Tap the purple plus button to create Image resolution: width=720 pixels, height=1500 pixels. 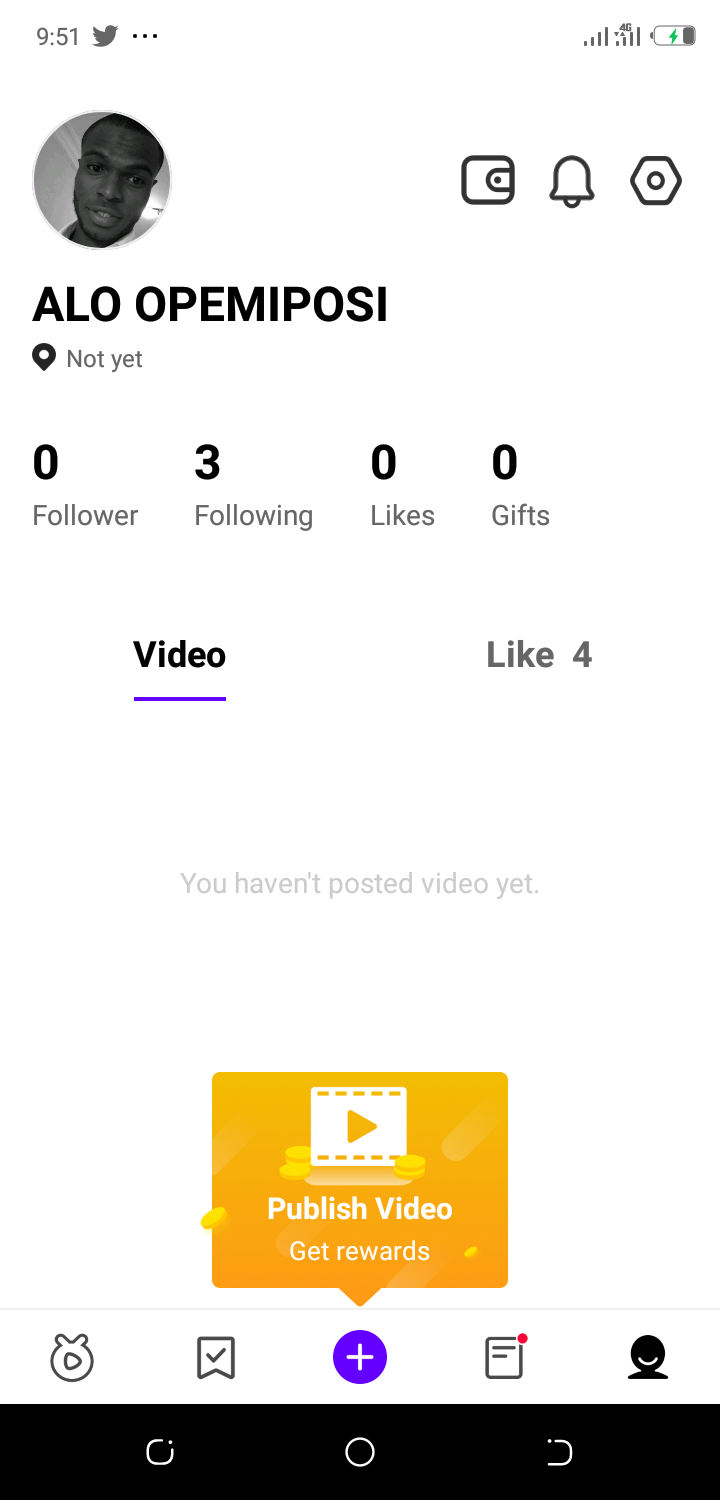pos(360,1357)
